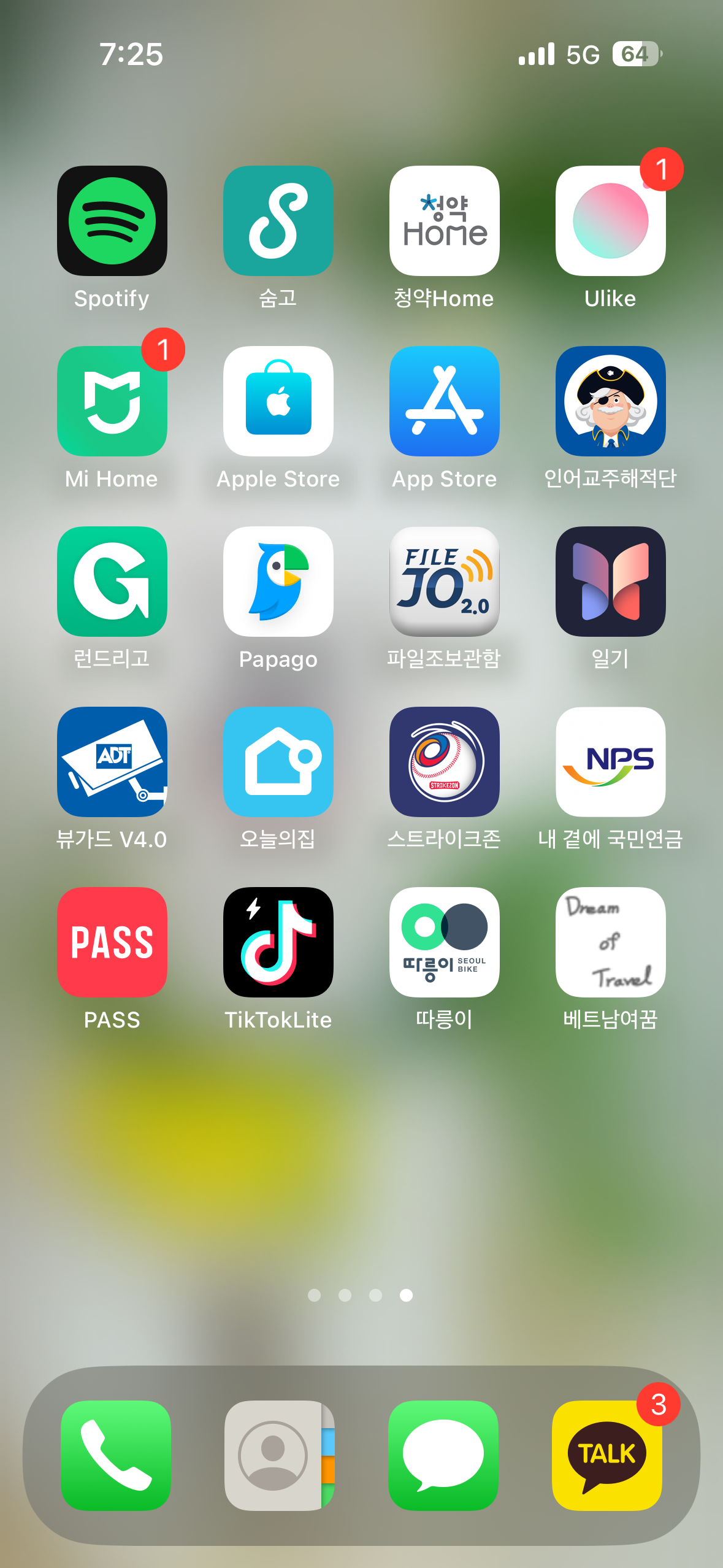Image resolution: width=723 pixels, height=1568 pixels.
Task: Open Ulike with one notification
Action: coord(610,221)
